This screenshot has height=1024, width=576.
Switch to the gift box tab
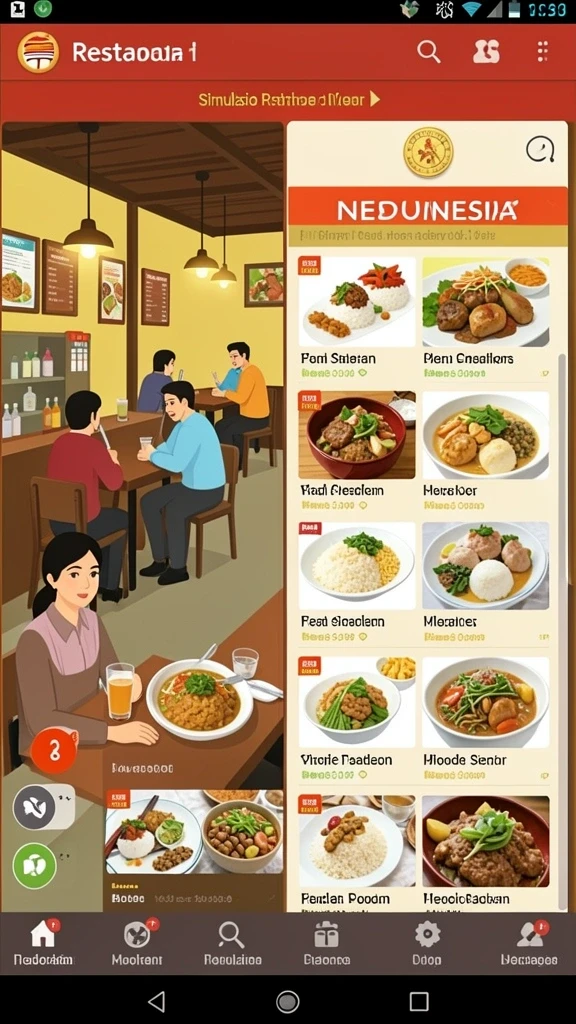click(327, 943)
